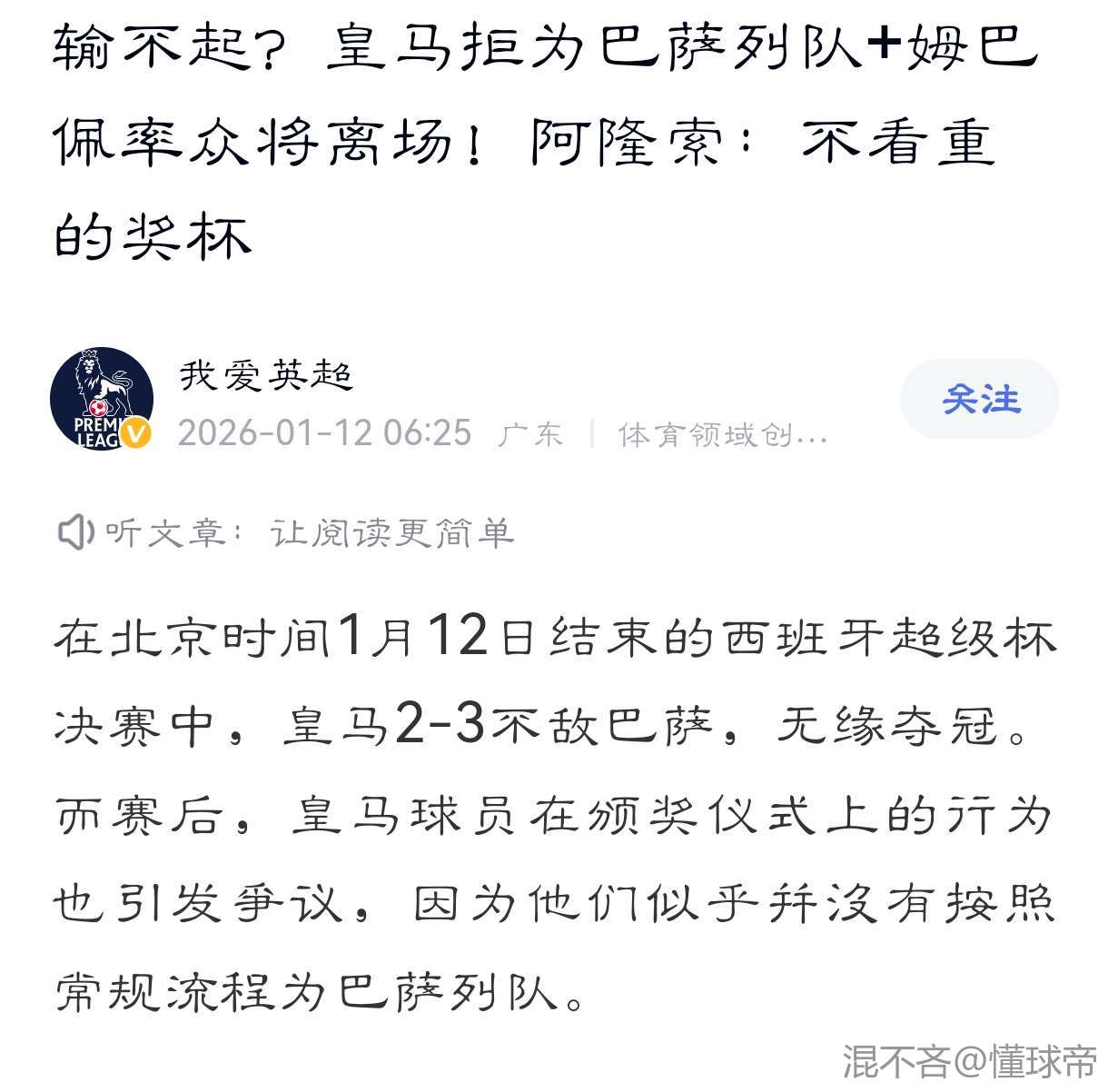The image size is (1108, 1092).
Task: Open 我爱英超's profile avatar
Action: (101, 400)
